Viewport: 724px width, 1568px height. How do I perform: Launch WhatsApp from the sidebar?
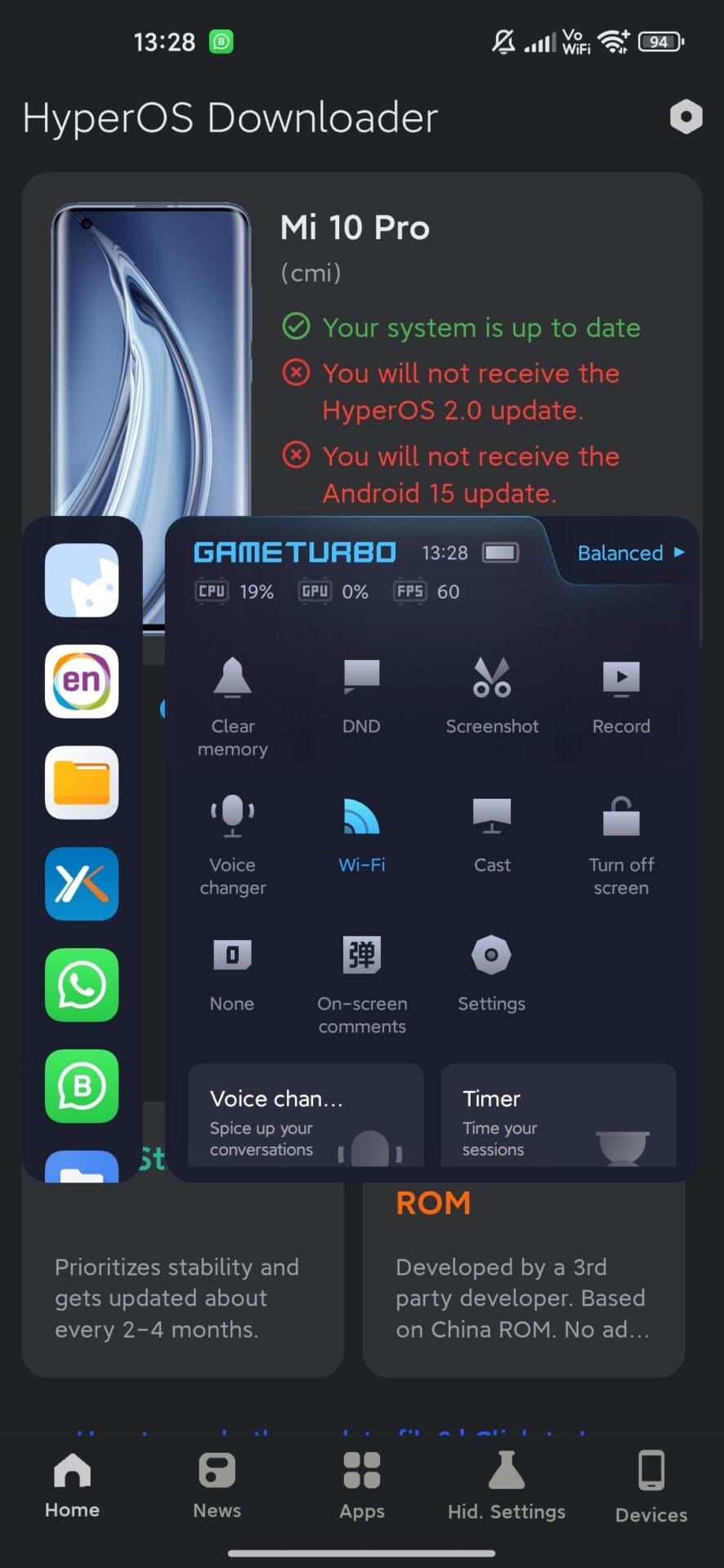(82, 984)
